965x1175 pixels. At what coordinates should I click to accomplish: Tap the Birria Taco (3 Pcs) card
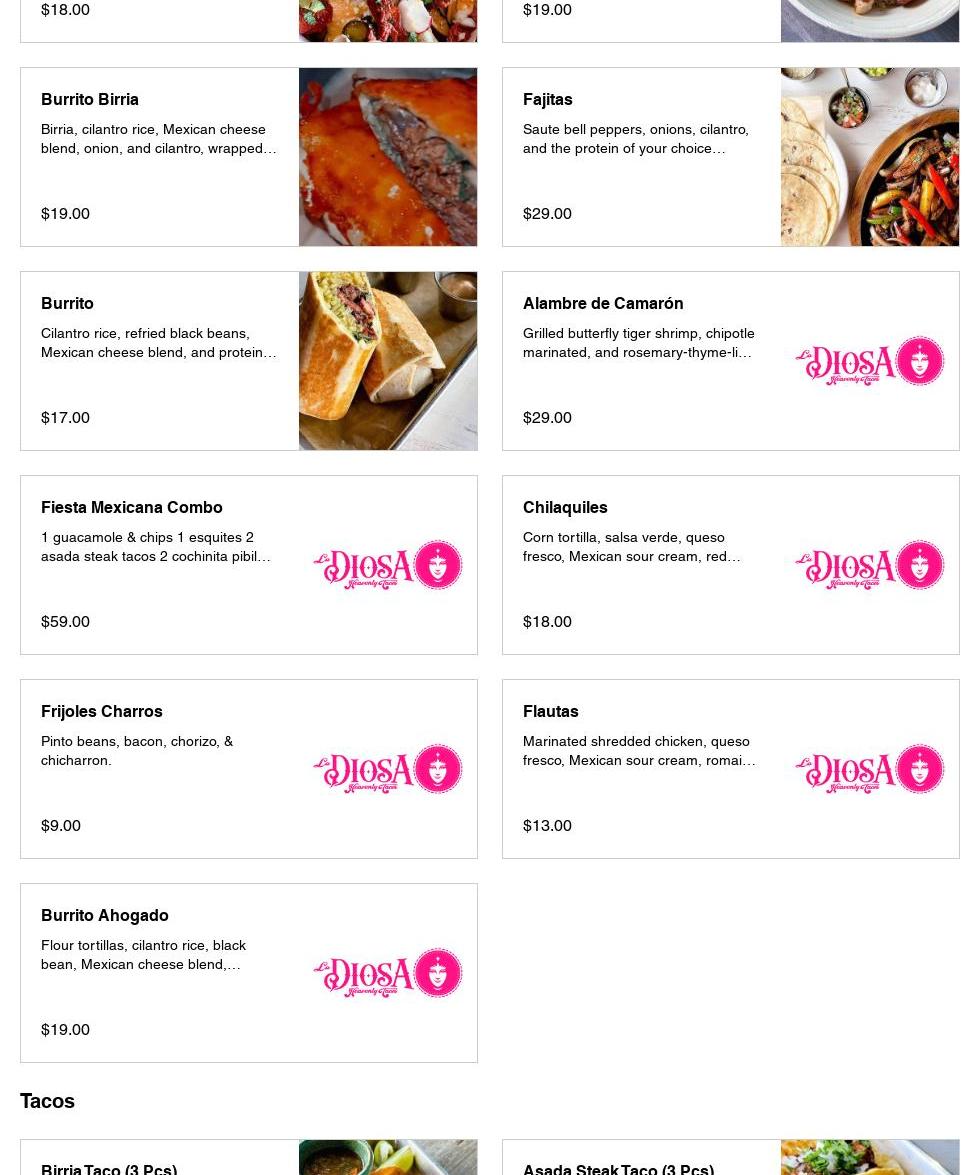pos(248,1160)
